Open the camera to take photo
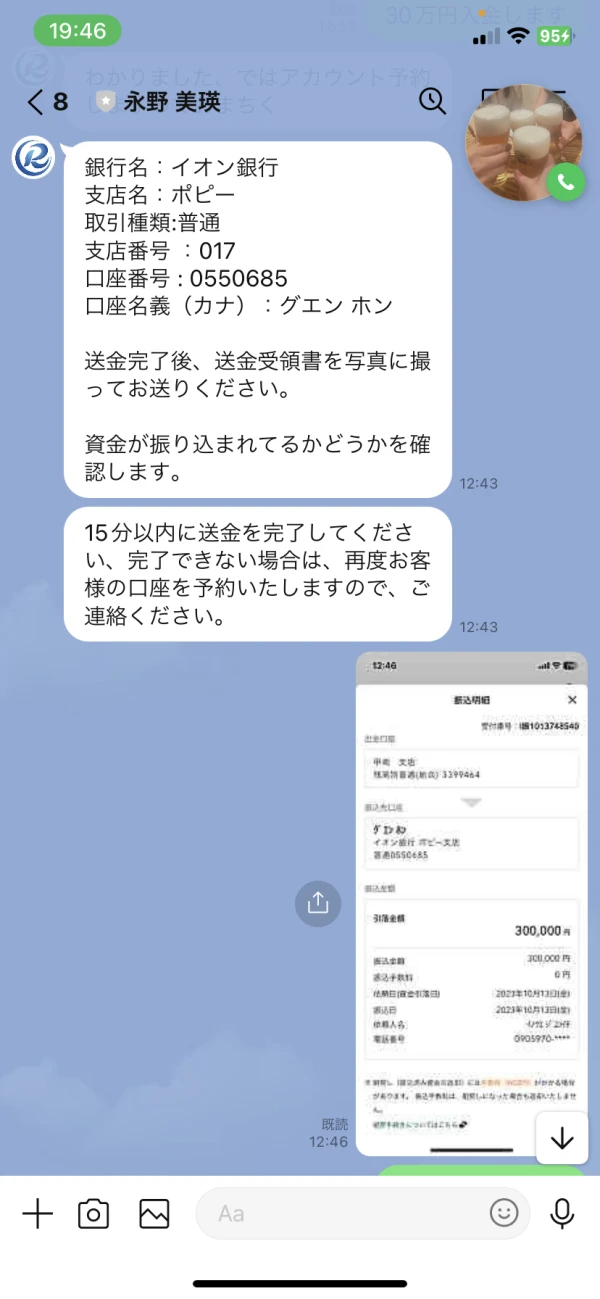 94,1214
